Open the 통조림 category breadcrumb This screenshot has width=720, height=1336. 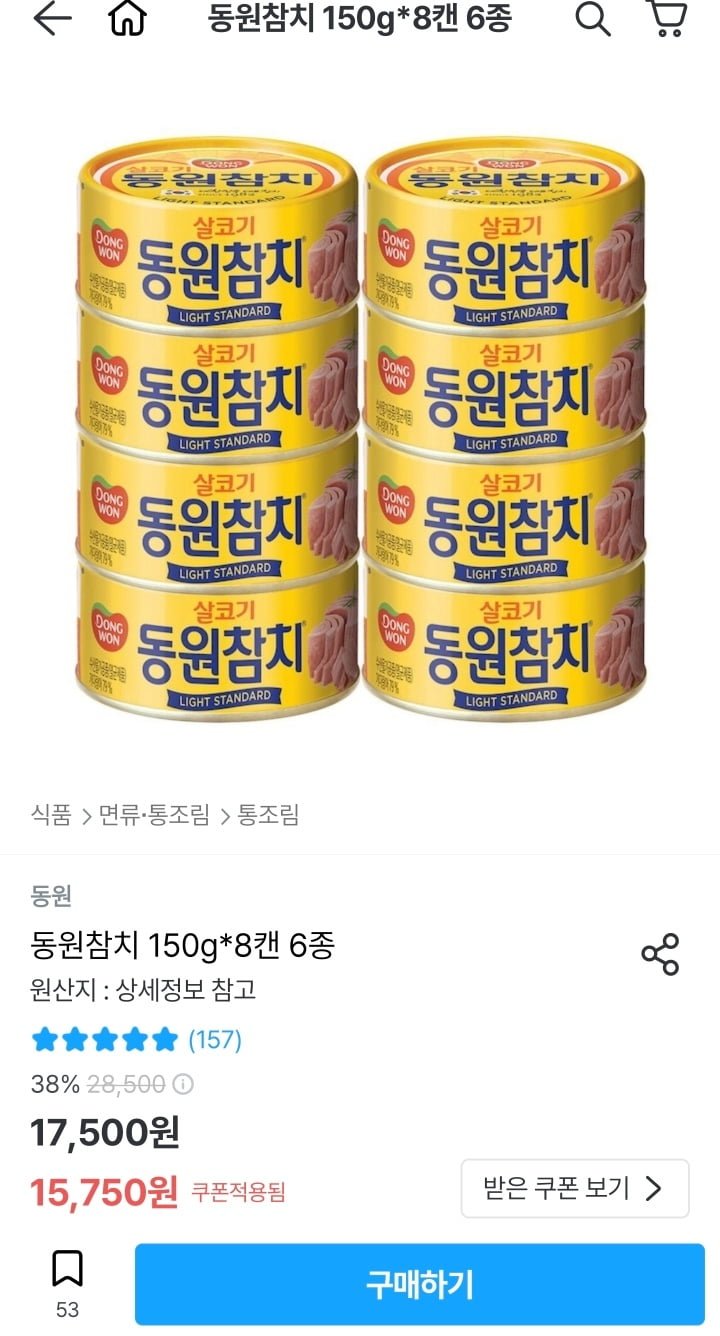(268, 816)
